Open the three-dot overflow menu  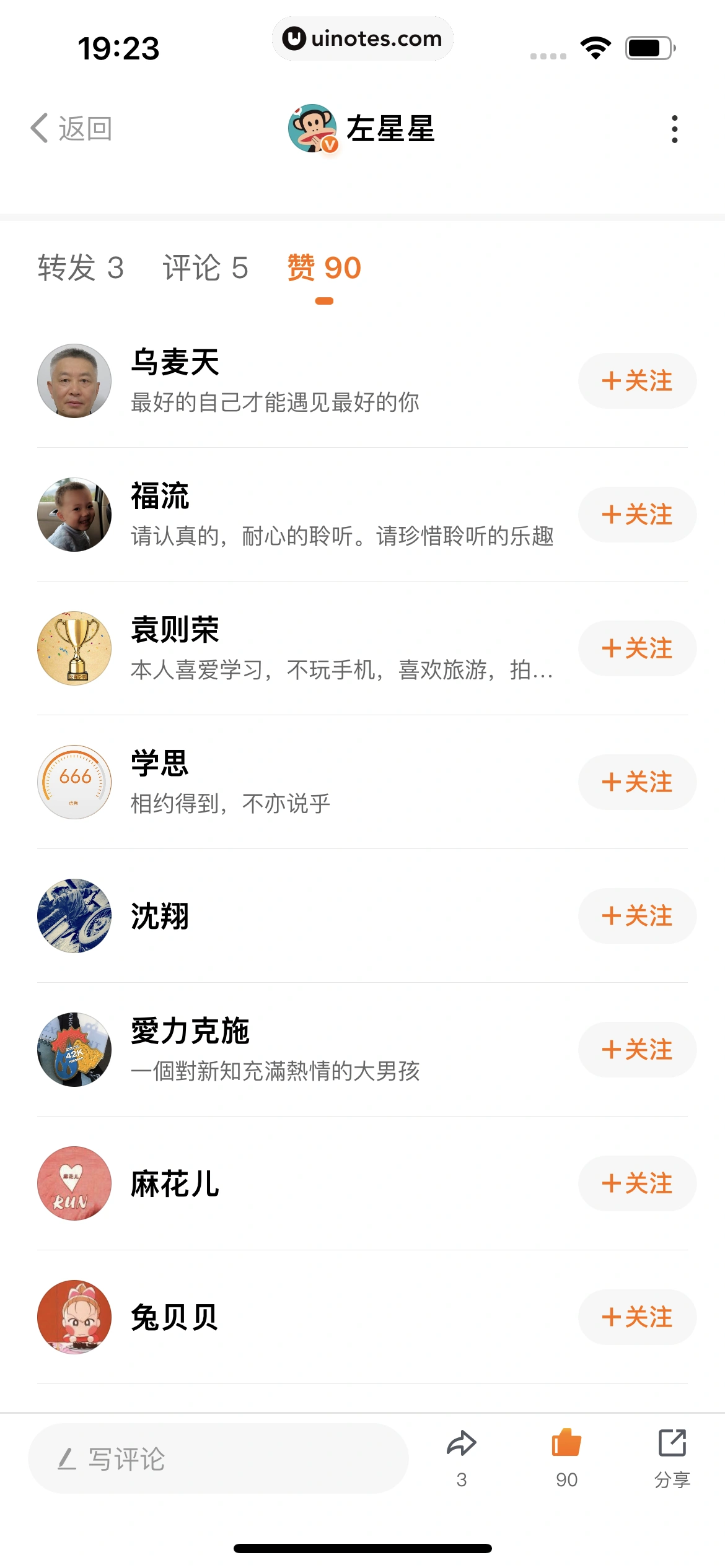pyautogui.click(x=674, y=129)
